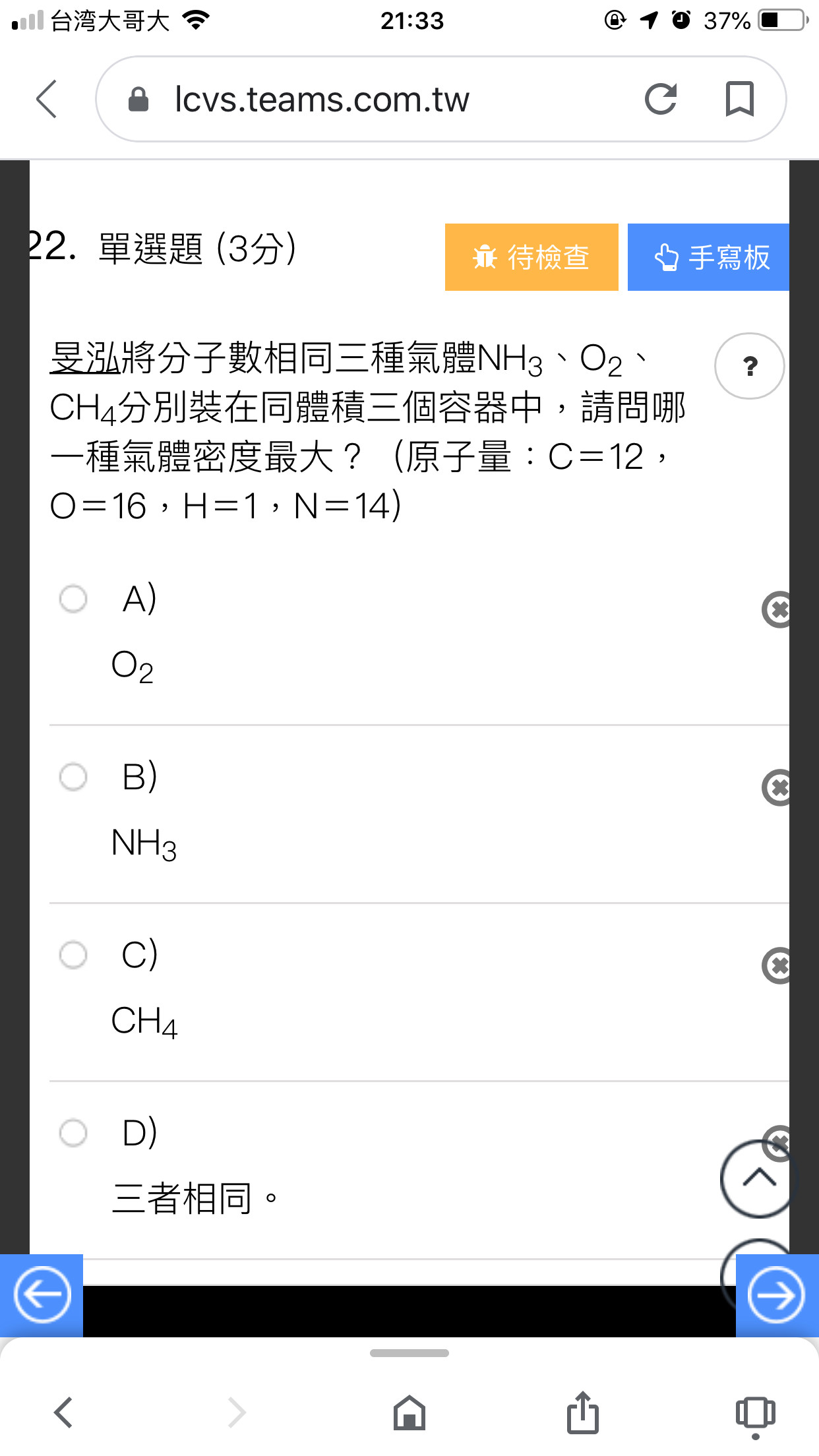
Task: Go to the previous question
Action: coord(42,1296)
